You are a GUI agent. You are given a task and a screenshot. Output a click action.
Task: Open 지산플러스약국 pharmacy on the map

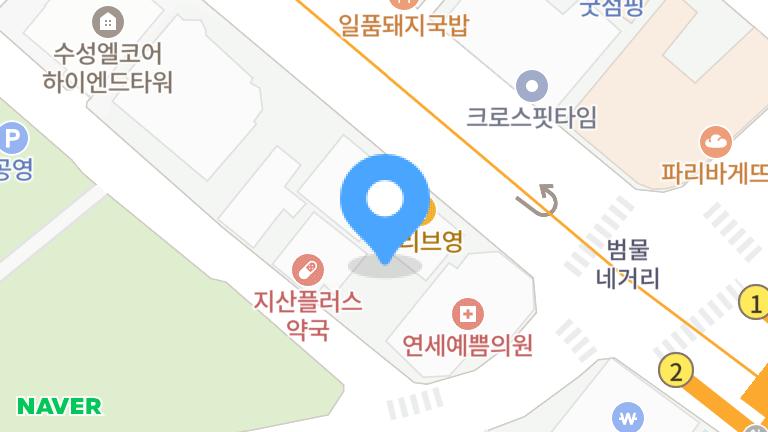click(308, 269)
